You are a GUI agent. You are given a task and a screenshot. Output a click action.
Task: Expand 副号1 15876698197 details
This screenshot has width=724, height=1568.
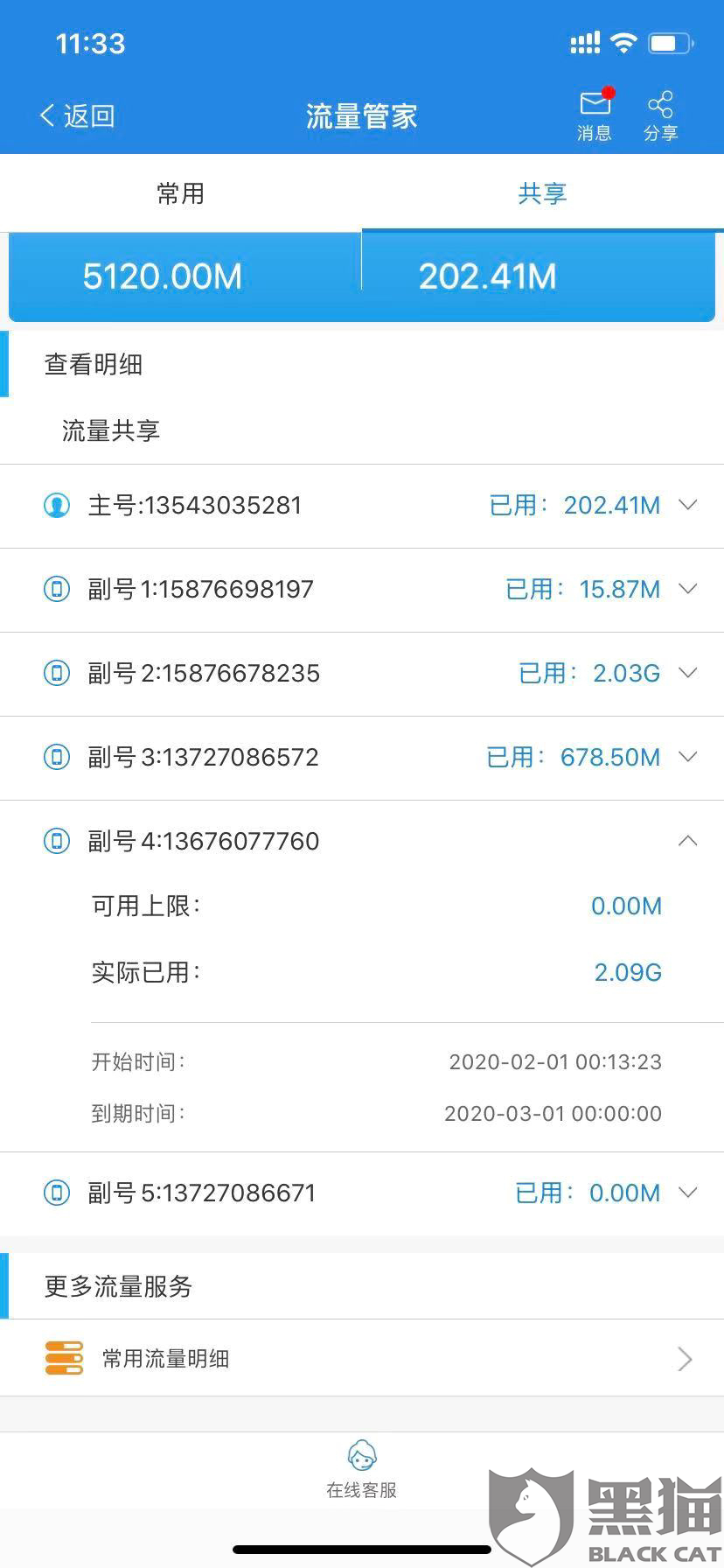click(687, 590)
